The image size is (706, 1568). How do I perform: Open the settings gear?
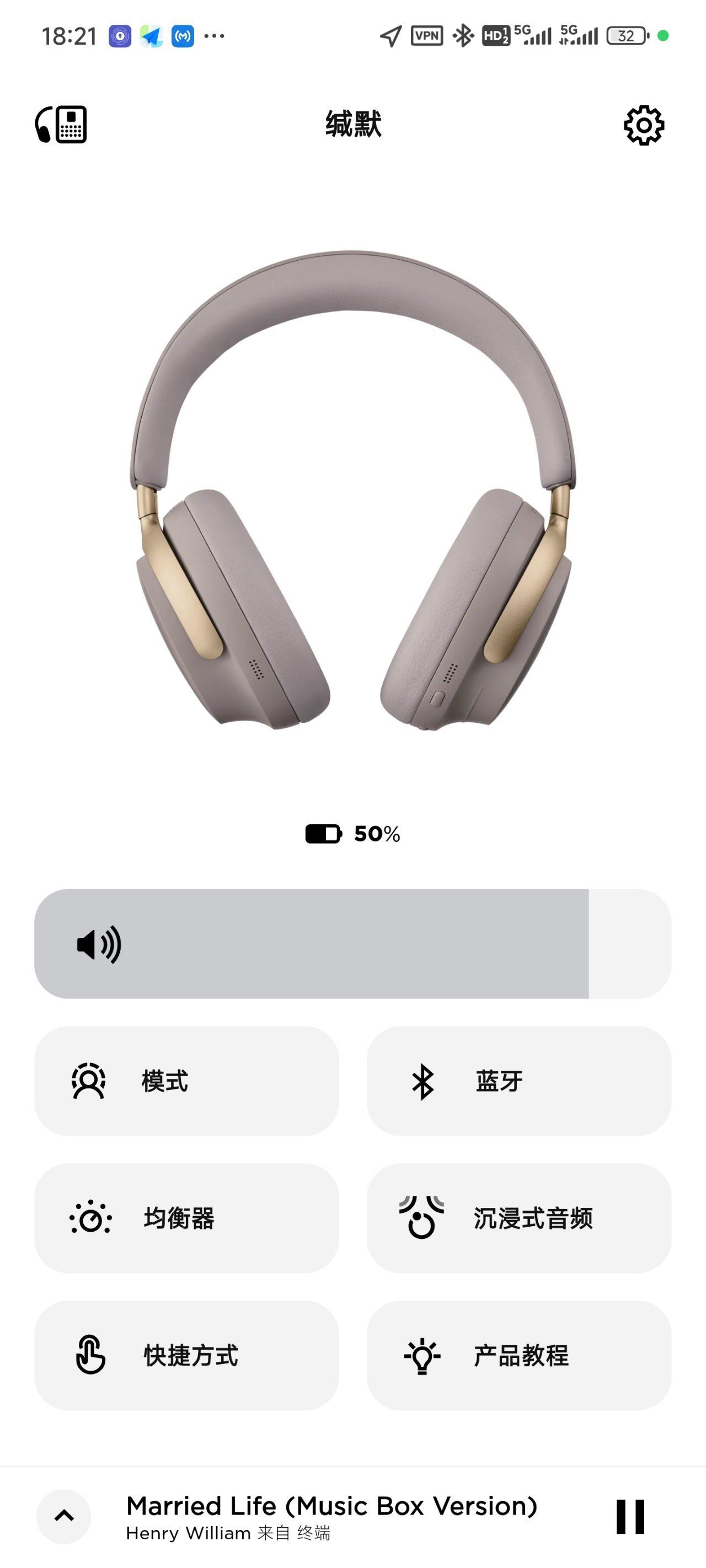pyautogui.click(x=643, y=125)
